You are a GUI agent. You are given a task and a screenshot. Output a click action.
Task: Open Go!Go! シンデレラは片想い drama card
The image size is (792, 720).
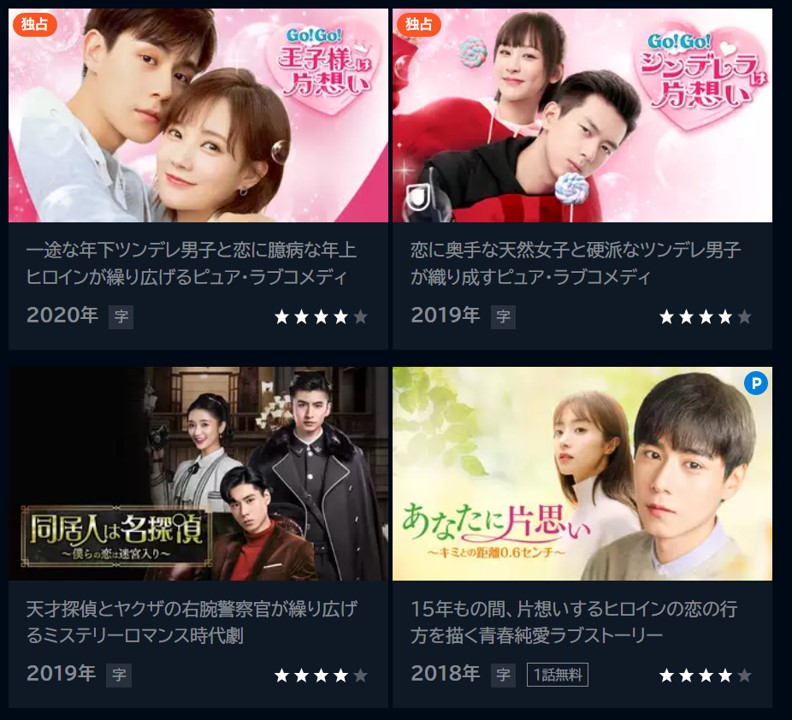click(582, 115)
